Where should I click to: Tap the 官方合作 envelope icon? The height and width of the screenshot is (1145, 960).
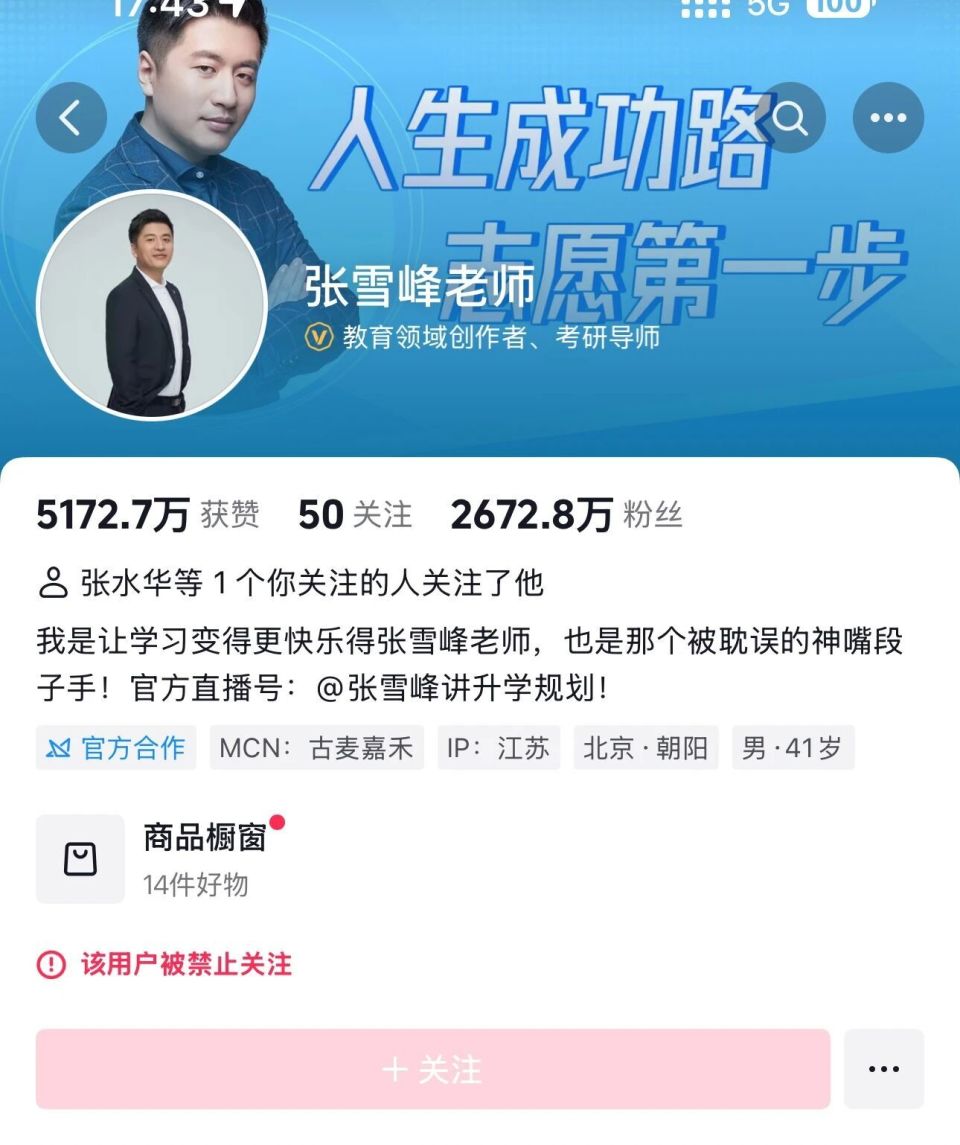[x=55, y=748]
